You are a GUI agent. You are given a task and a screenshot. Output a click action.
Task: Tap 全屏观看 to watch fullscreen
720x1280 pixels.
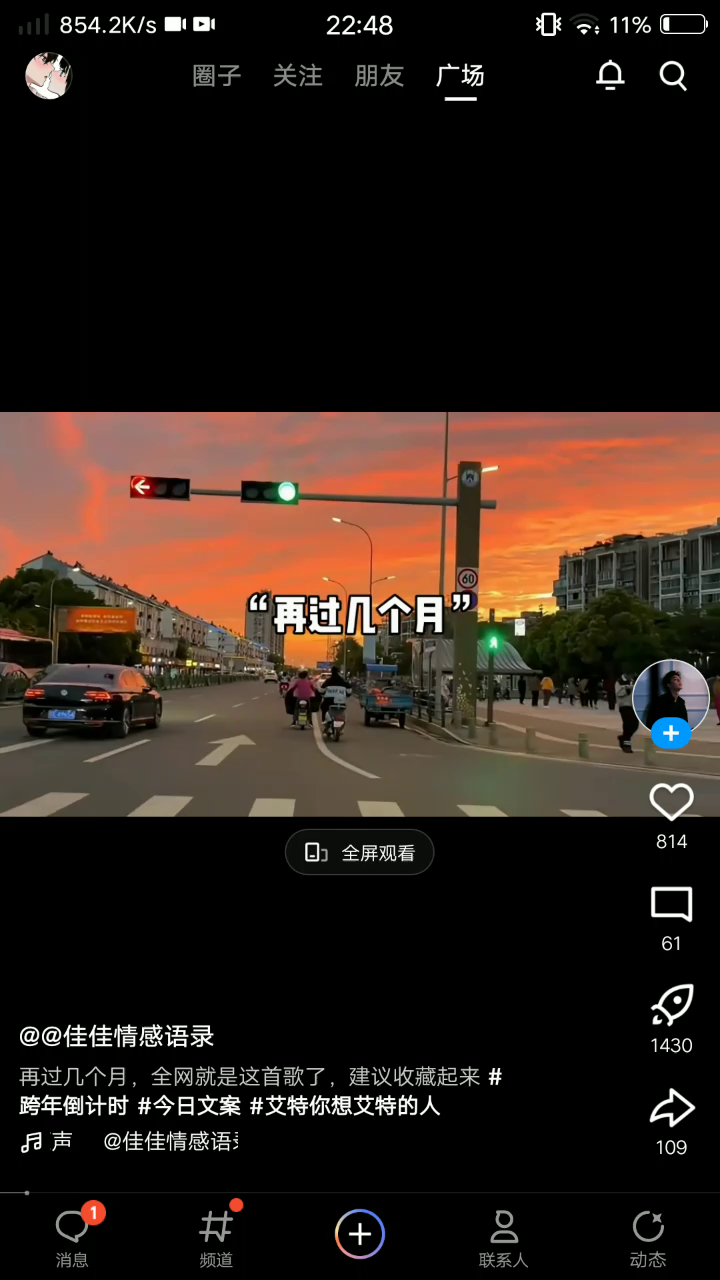point(360,853)
